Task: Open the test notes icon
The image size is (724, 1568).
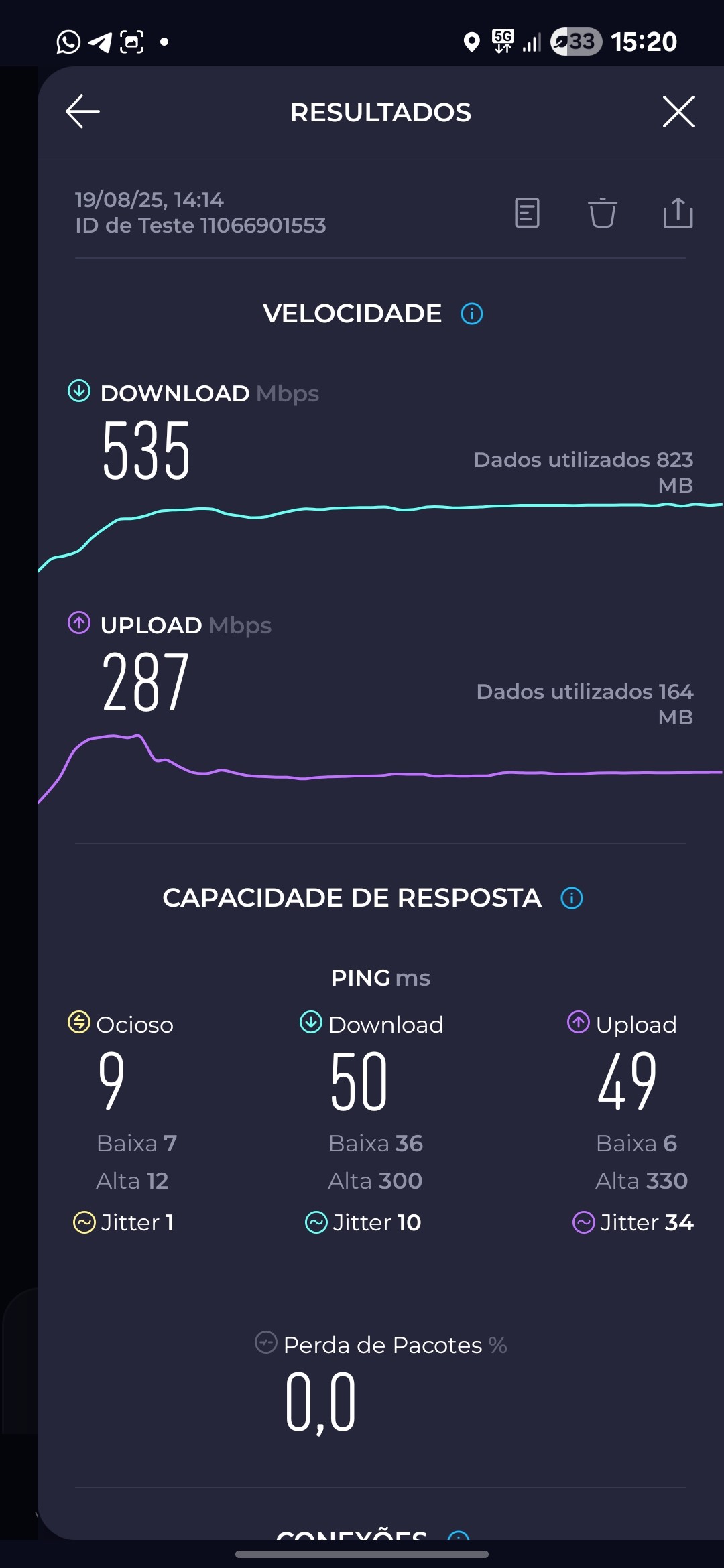Action: point(527,213)
